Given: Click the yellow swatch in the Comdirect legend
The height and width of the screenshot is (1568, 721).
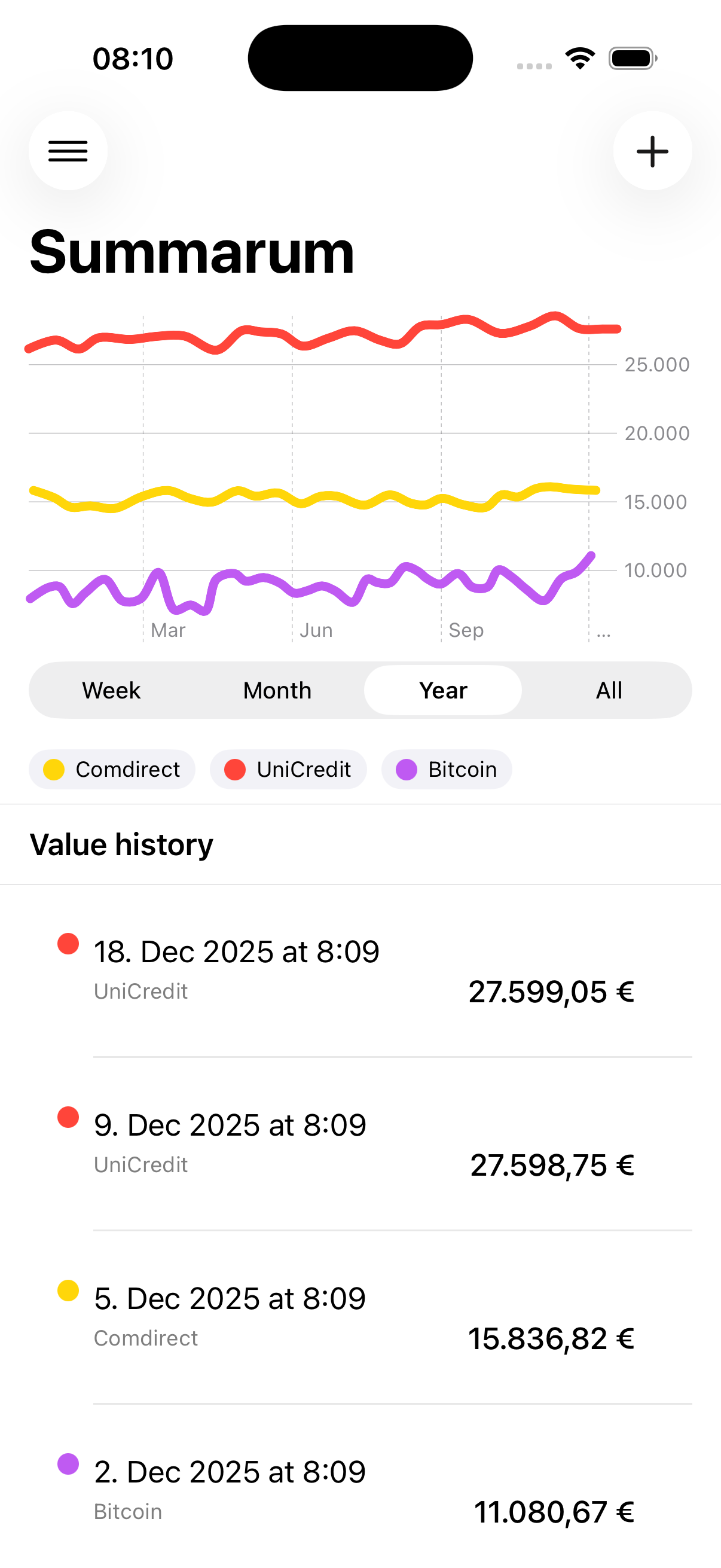Looking at the screenshot, I should (54, 770).
